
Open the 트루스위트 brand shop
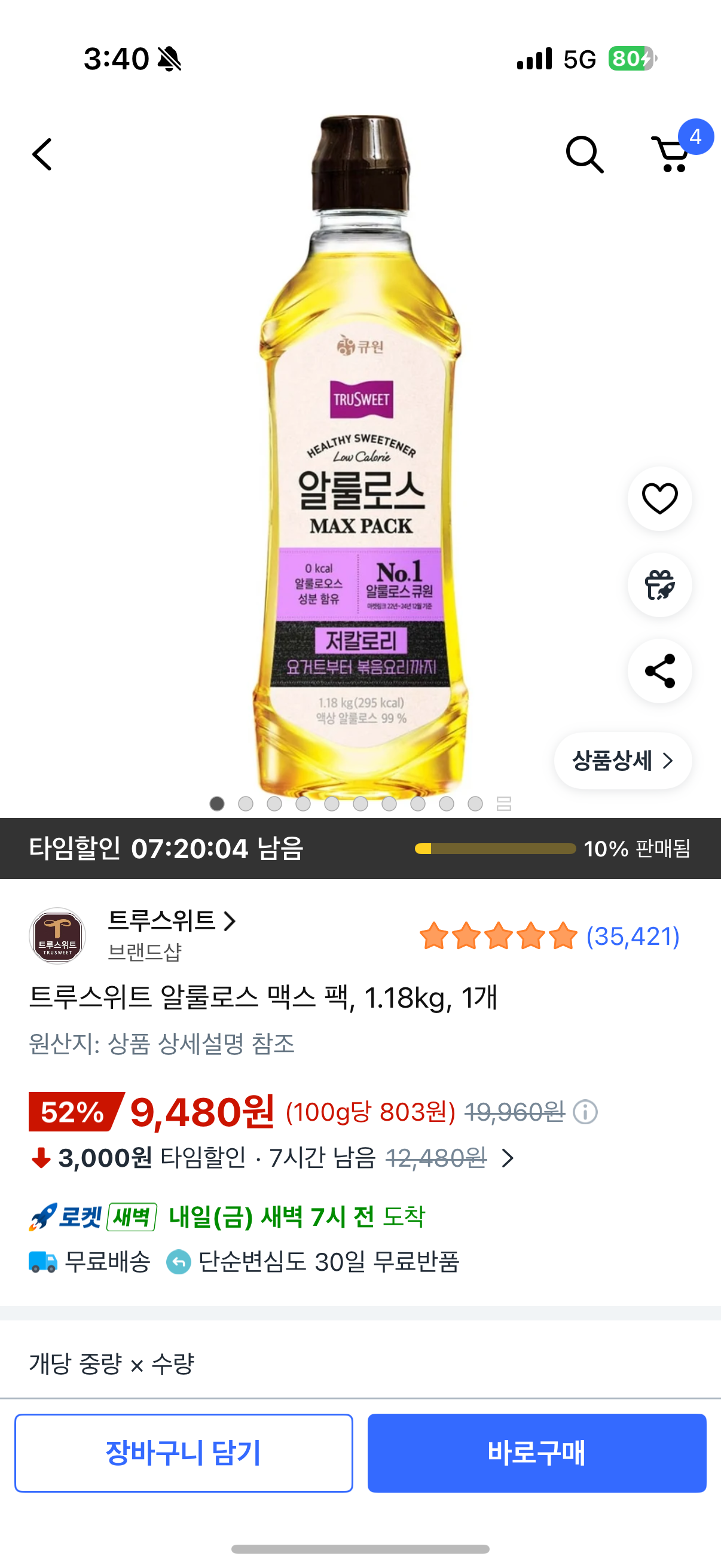[172, 921]
